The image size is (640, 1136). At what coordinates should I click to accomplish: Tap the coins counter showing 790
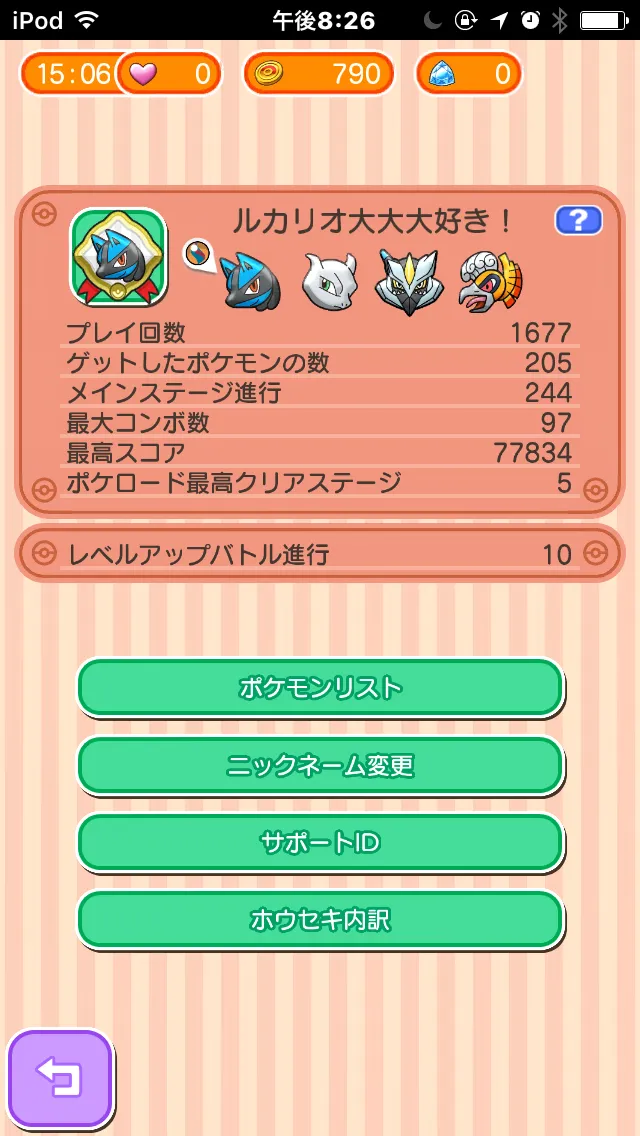click(x=319, y=73)
